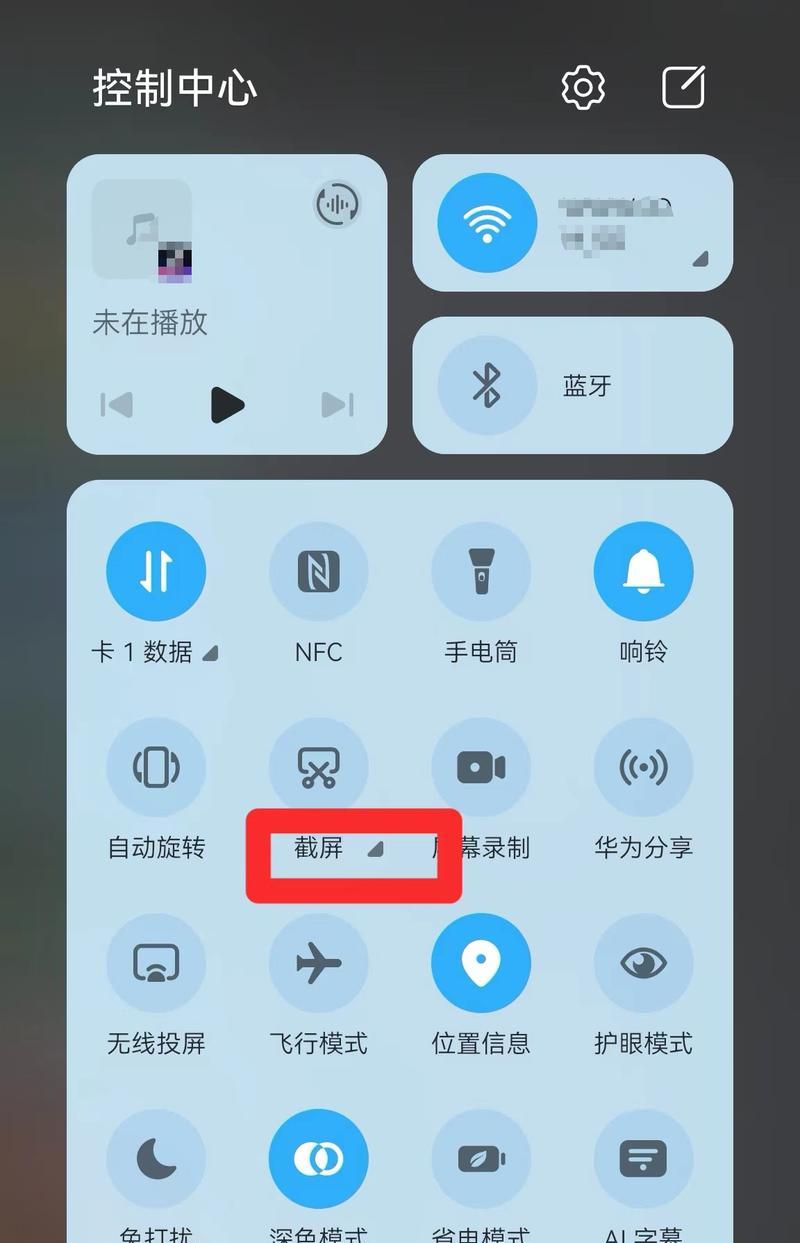Turn off location info (位置信息)
The height and width of the screenshot is (1243, 800).
(480, 963)
